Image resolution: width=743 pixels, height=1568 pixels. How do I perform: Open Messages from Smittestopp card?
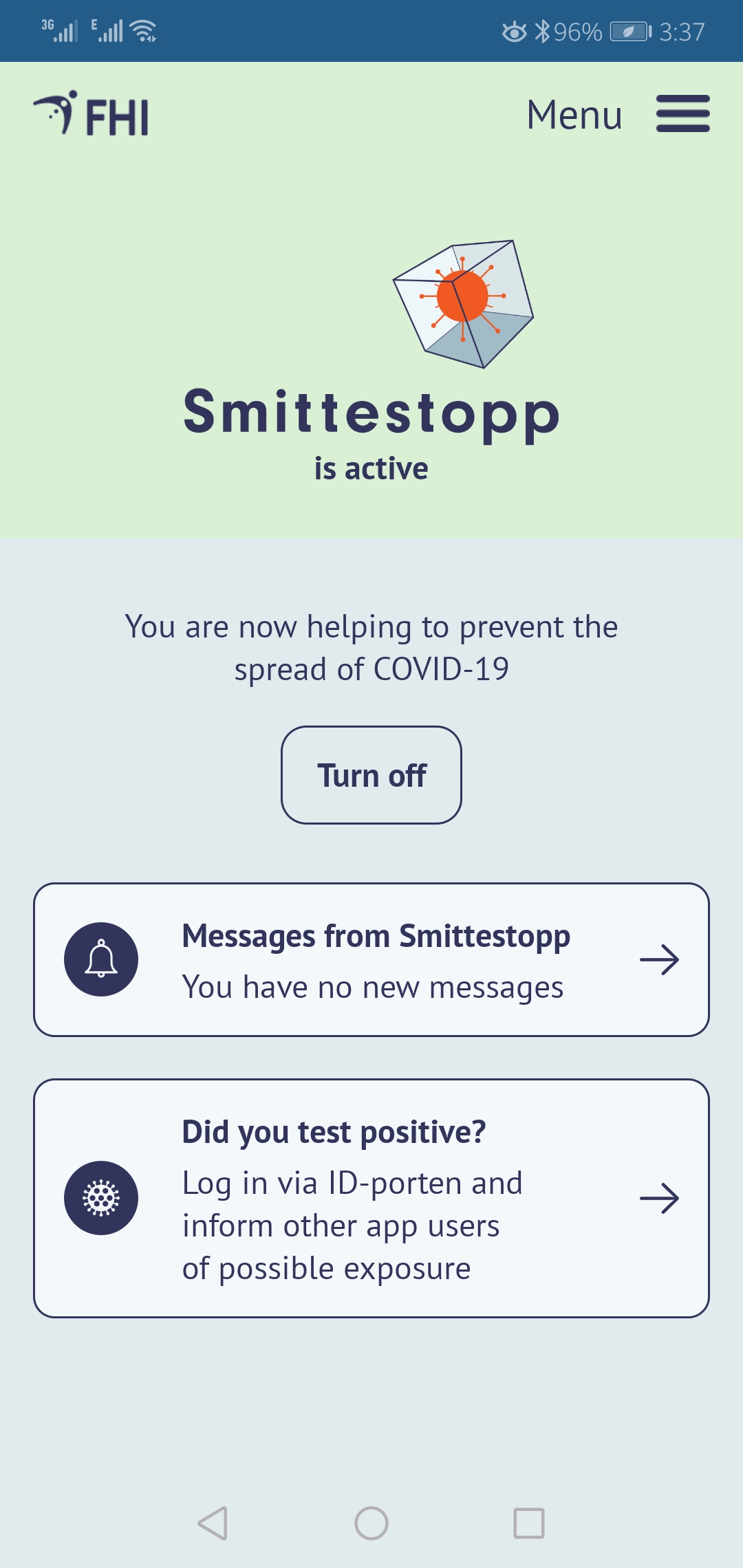click(x=371, y=959)
